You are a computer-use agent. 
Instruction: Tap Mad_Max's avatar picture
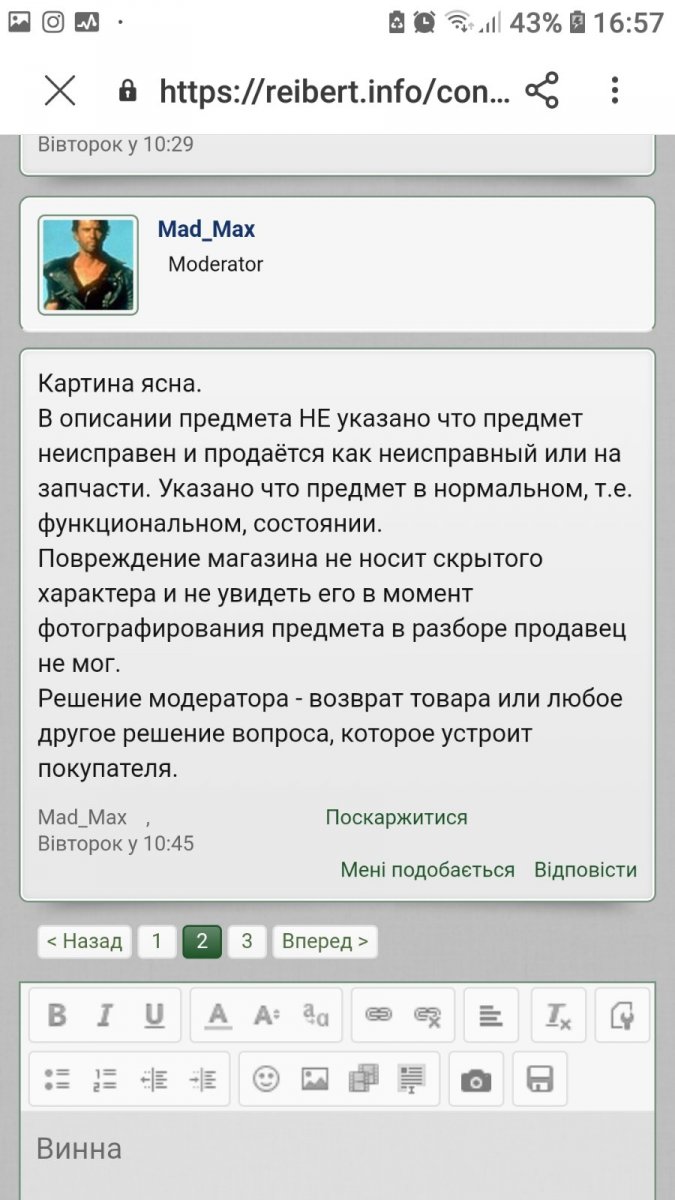[88, 265]
